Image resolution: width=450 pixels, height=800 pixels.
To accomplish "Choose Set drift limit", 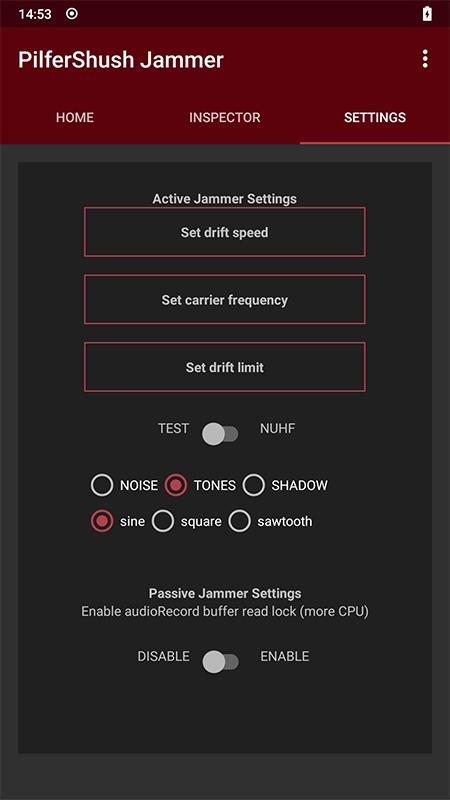I will pyautogui.click(x=224, y=367).
